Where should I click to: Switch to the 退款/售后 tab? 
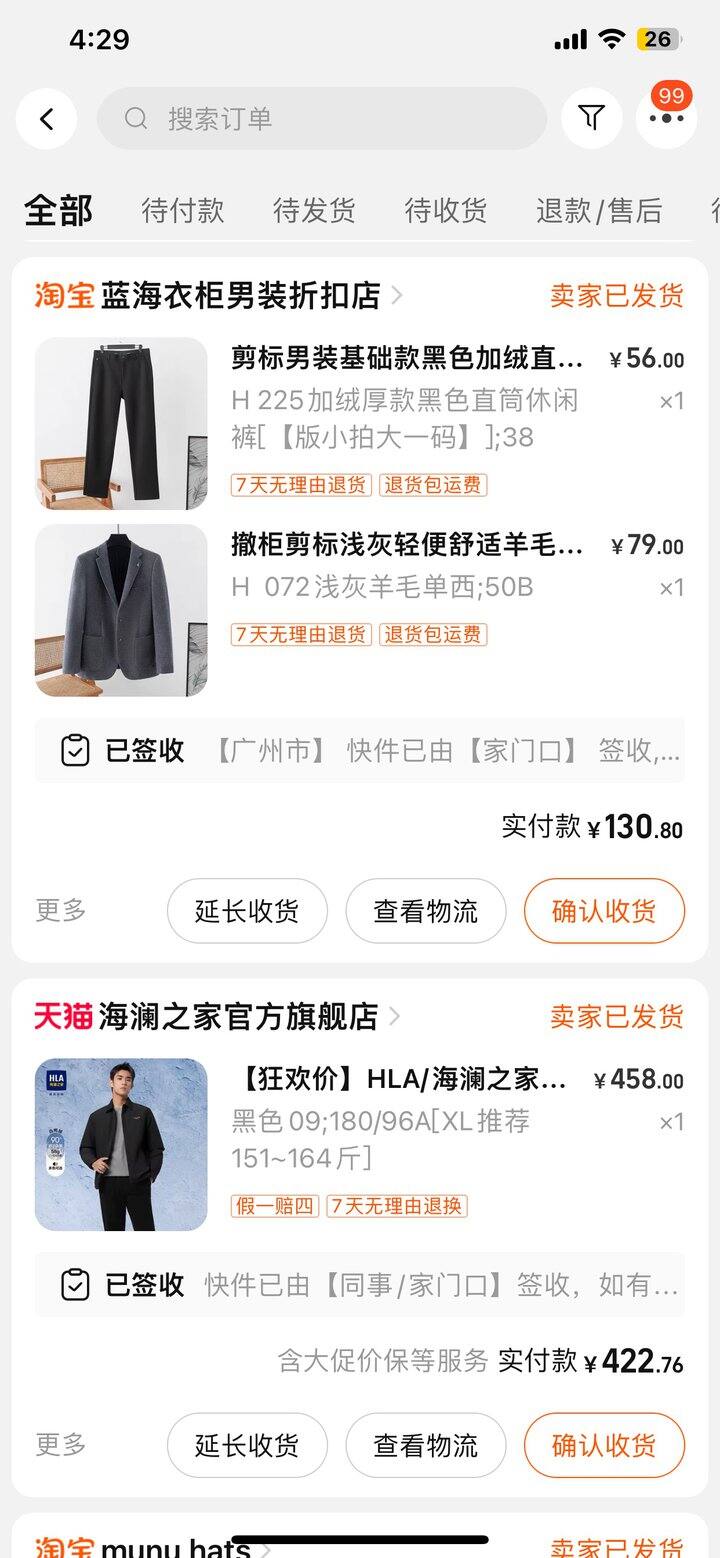(x=599, y=211)
